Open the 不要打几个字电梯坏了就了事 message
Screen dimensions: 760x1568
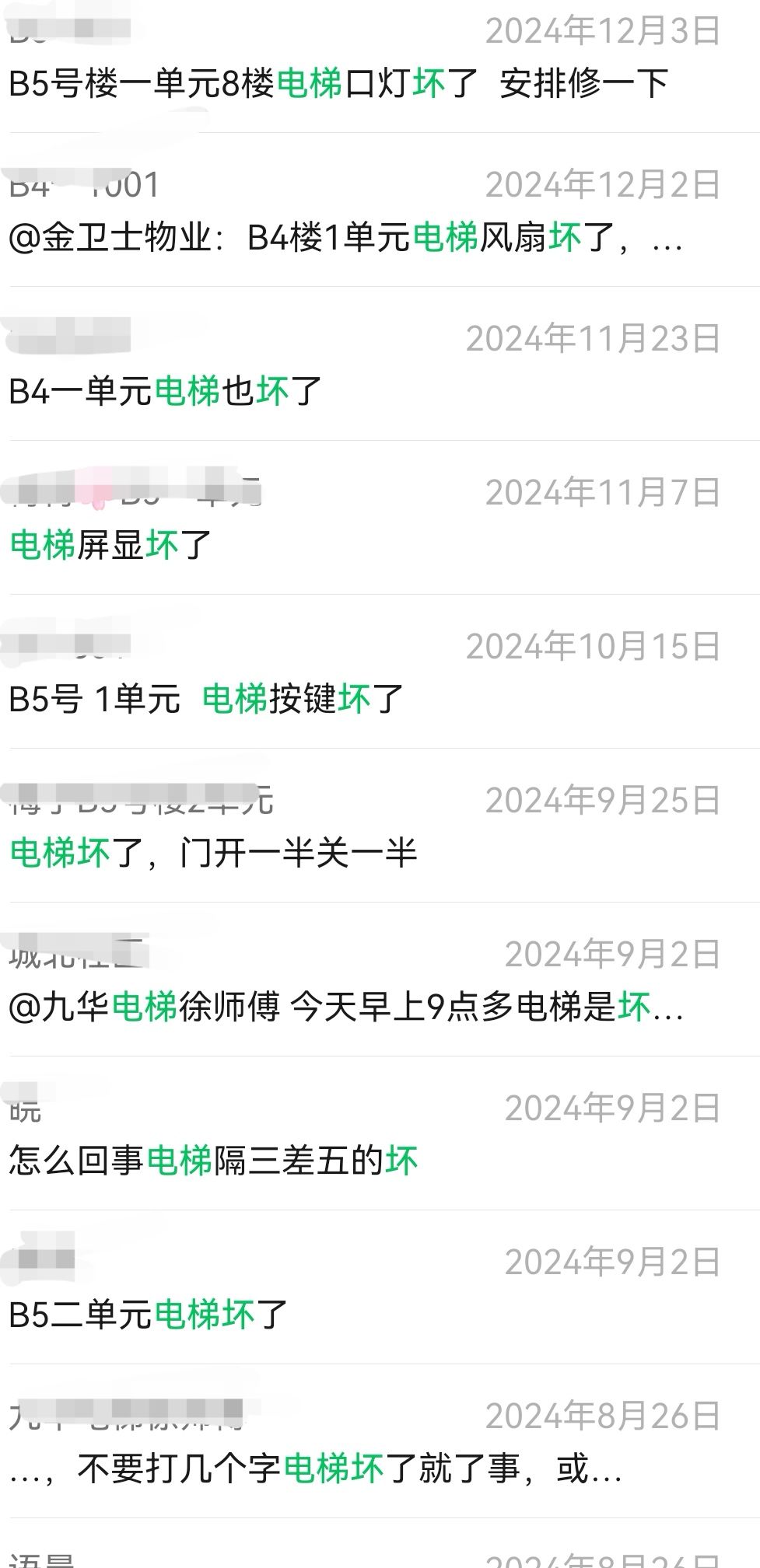coord(315,1468)
